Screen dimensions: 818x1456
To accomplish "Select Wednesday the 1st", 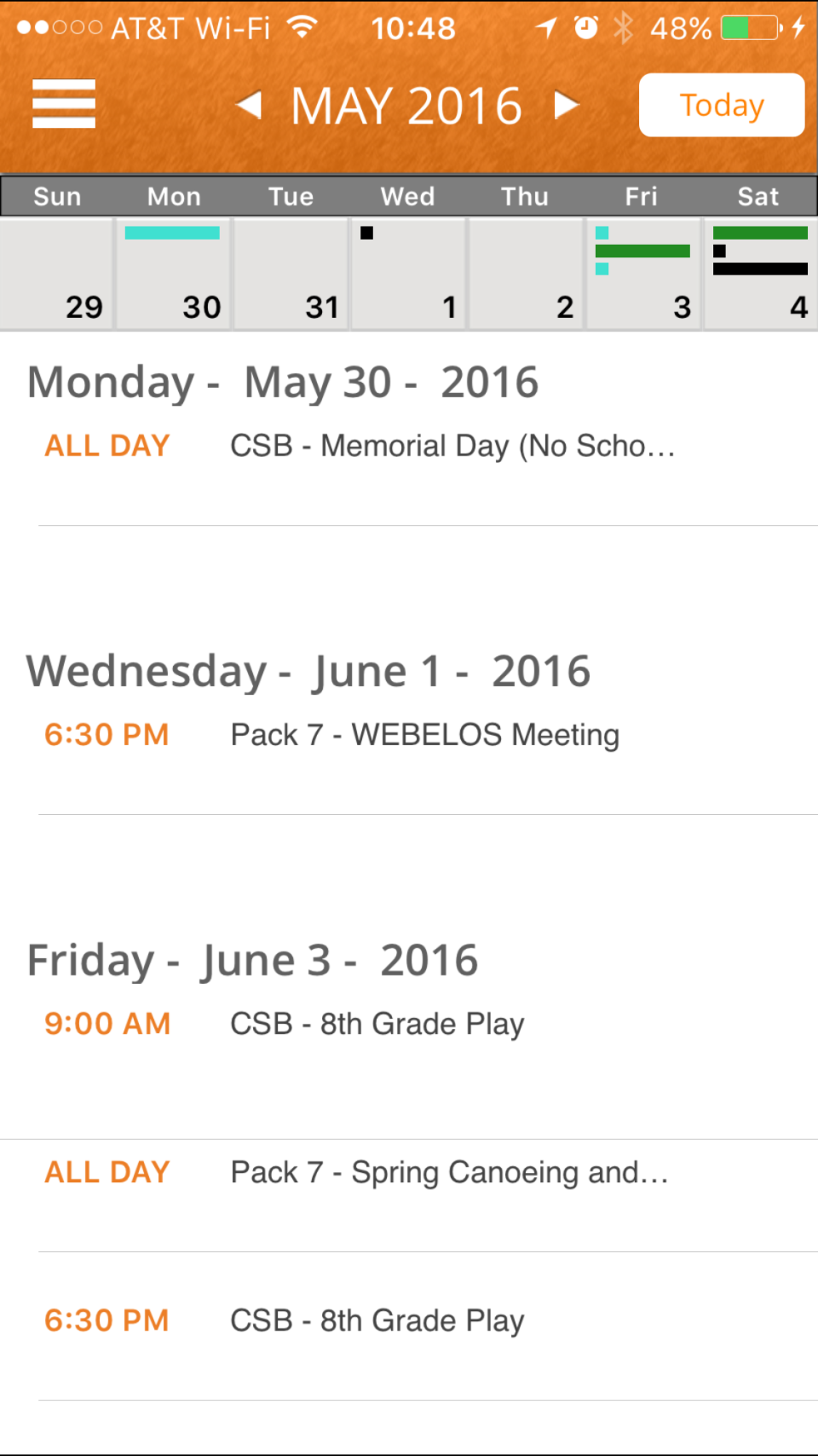I will click(408, 274).
